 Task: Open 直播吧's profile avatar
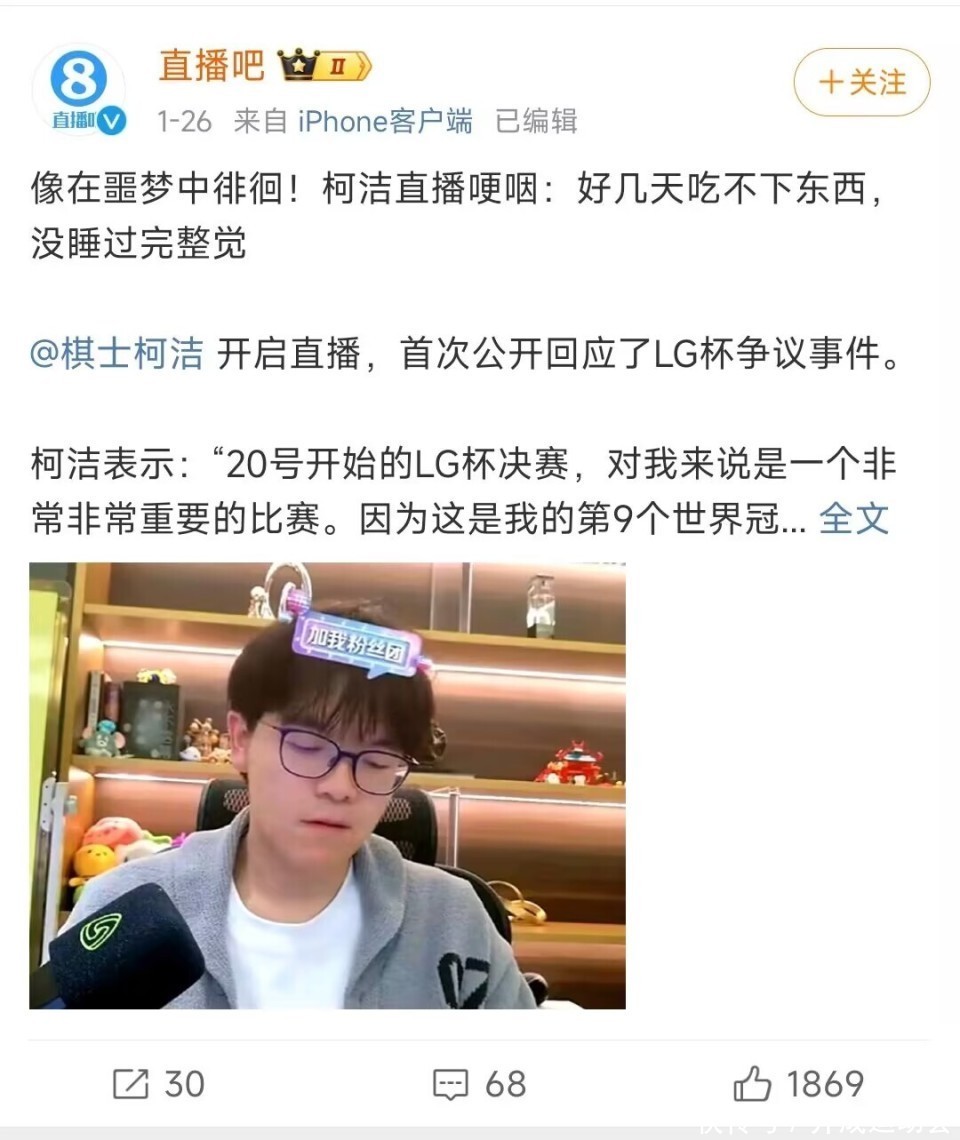coord(78,90)
